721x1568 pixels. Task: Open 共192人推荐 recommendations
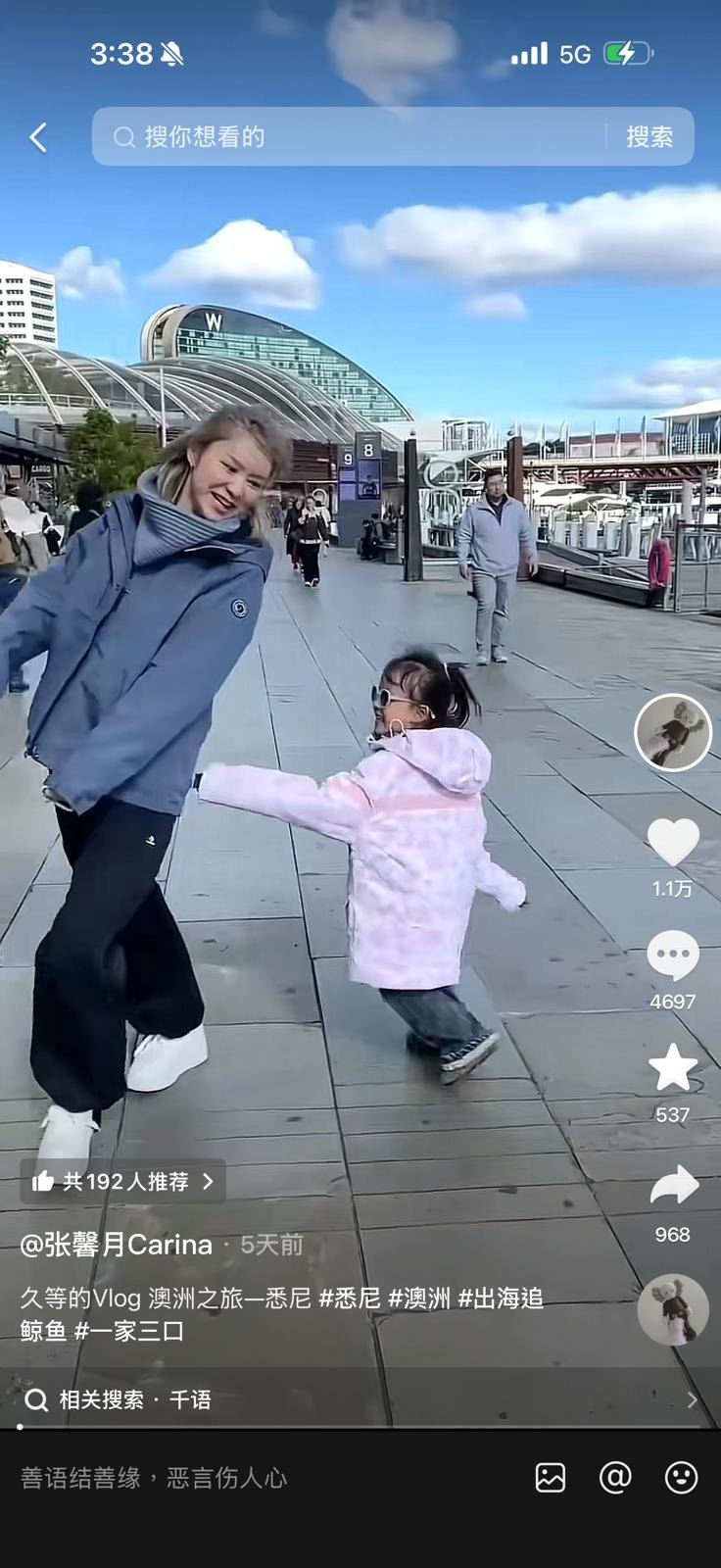coord(123,1182)
